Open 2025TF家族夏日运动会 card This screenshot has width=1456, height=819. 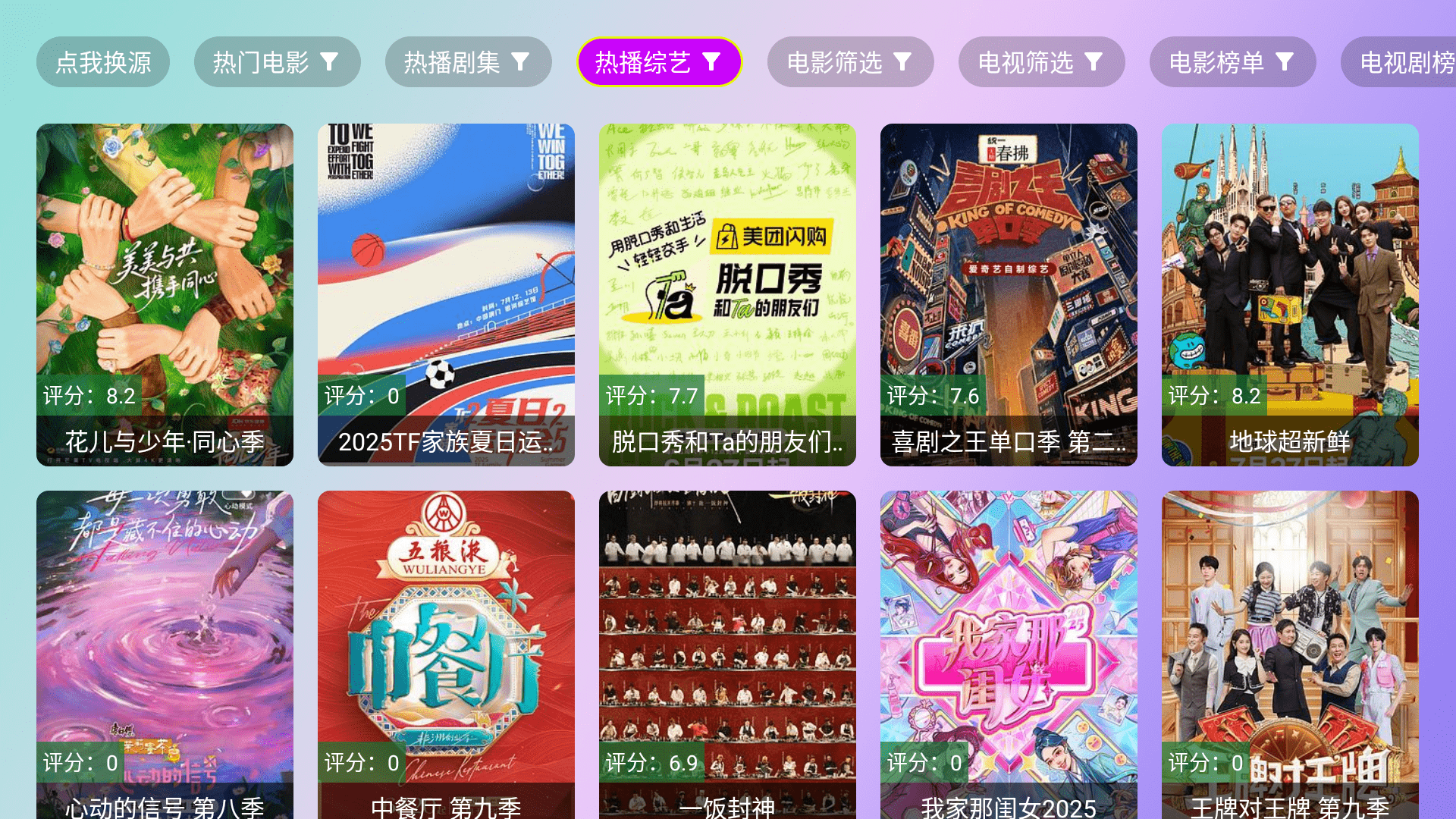coord(446,294)
